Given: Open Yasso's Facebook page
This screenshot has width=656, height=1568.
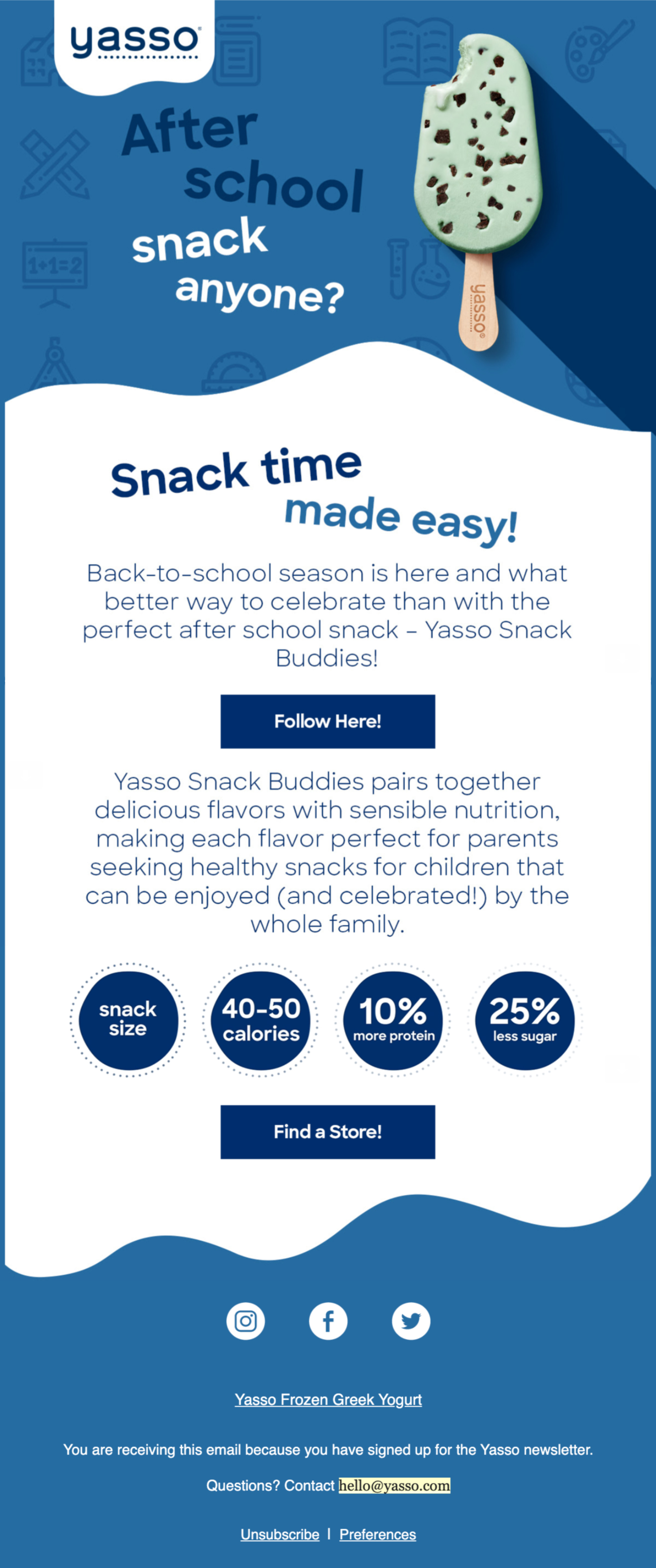Looking at the screenshot, I should (328, 1321).
